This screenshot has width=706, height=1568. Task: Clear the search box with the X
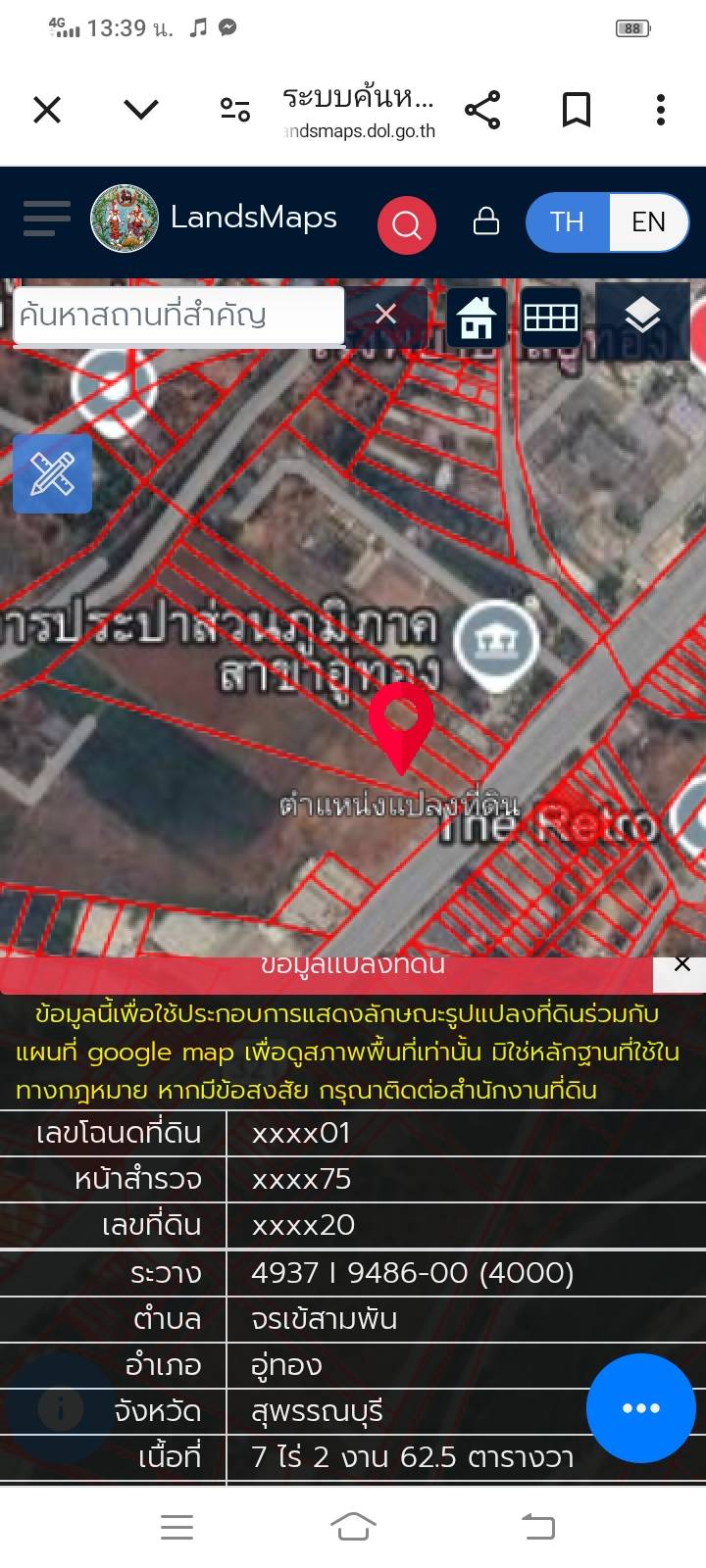385,316
